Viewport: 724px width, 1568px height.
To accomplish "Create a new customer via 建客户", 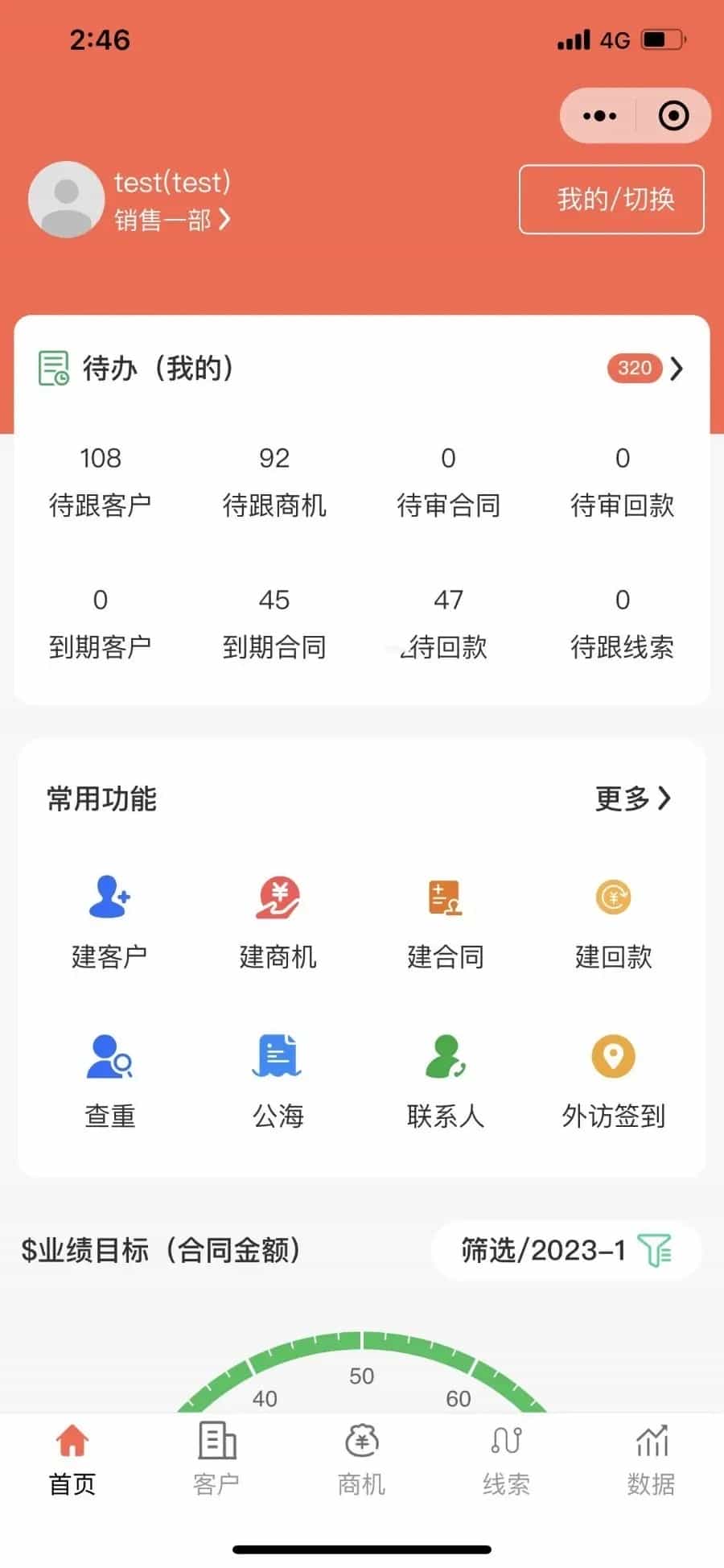I will [x=109, y=924].
